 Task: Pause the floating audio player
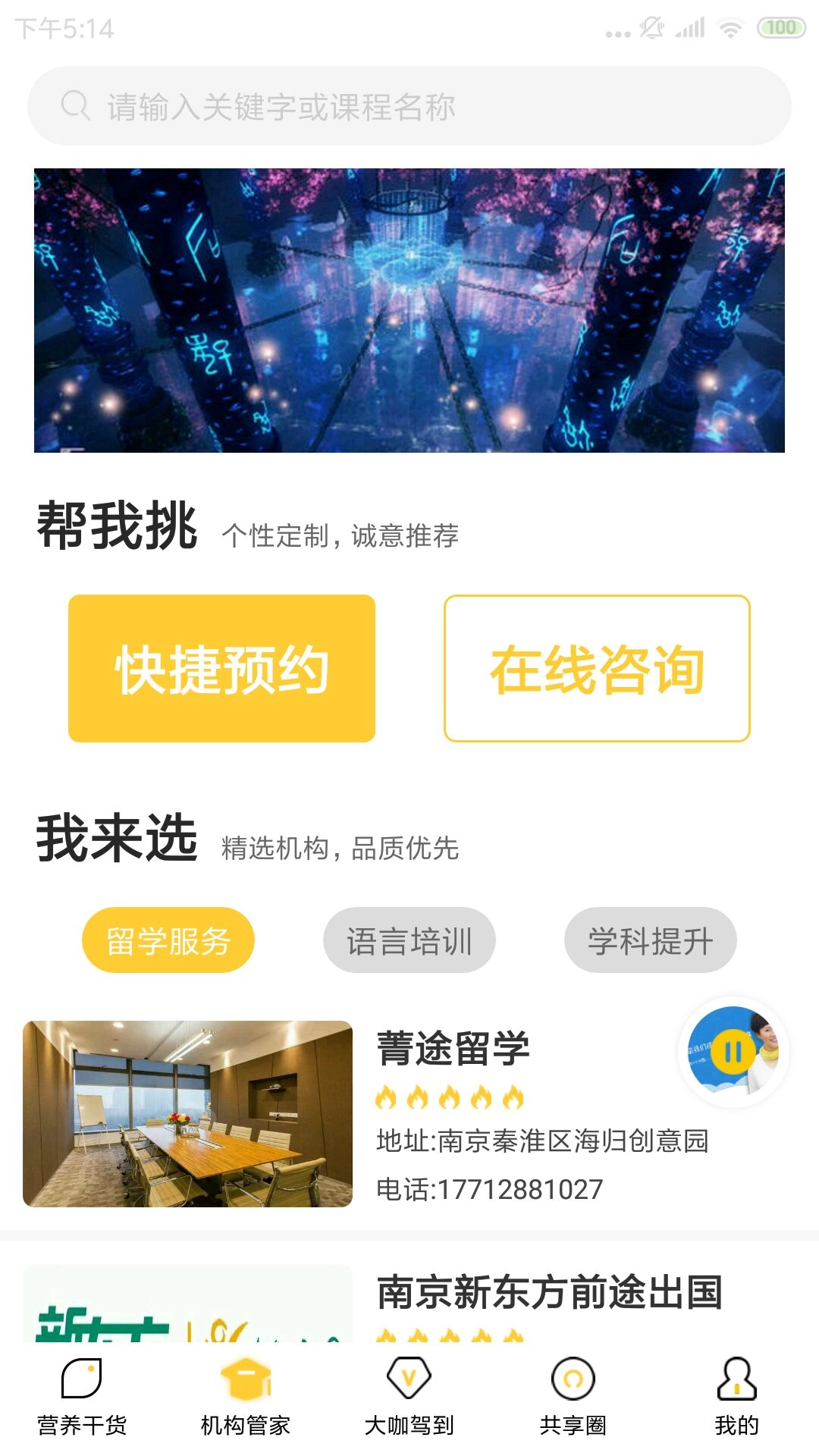click(733, 1052)
